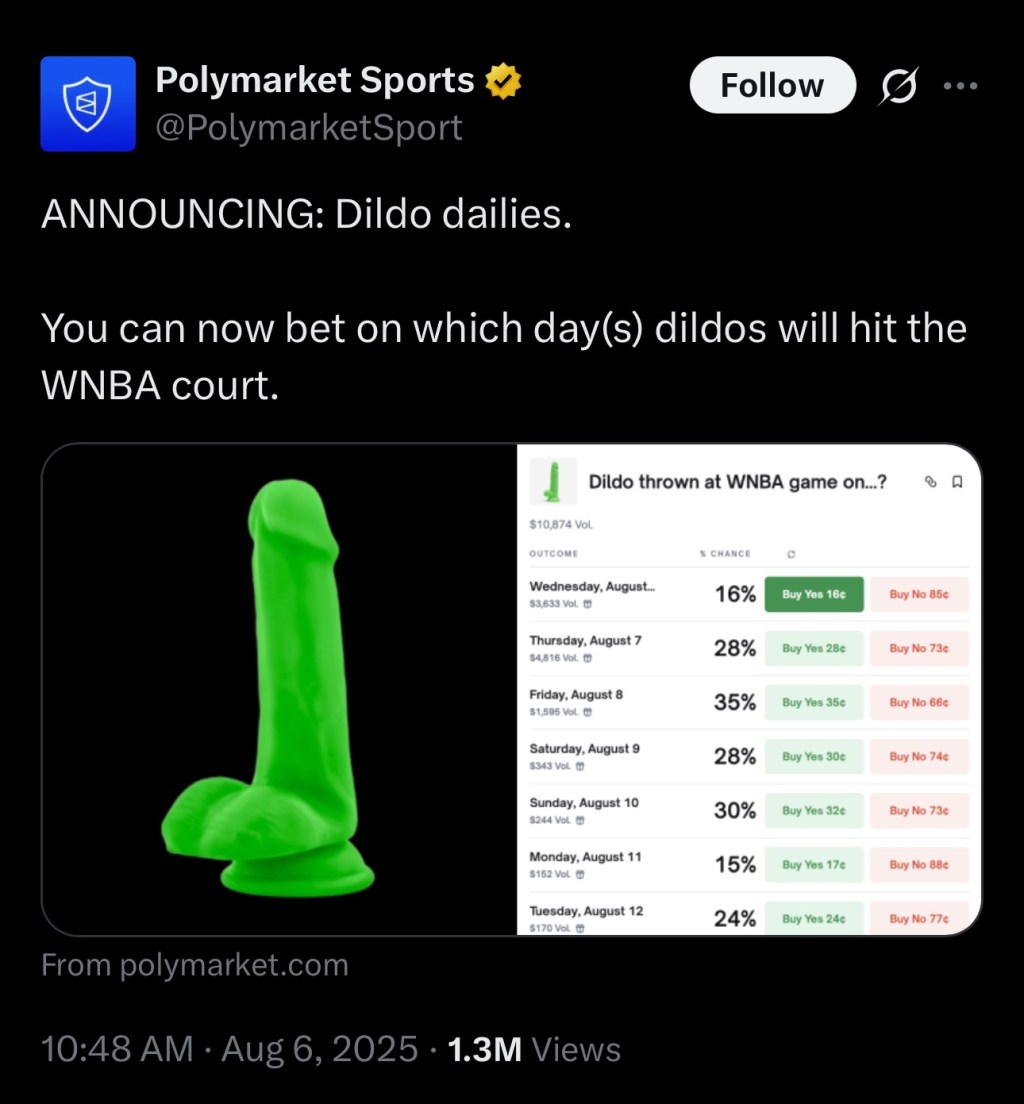Select Buy No 73¢ for Thursday, August 7
Screen dimensions: 1024x1104
(918, 648)
